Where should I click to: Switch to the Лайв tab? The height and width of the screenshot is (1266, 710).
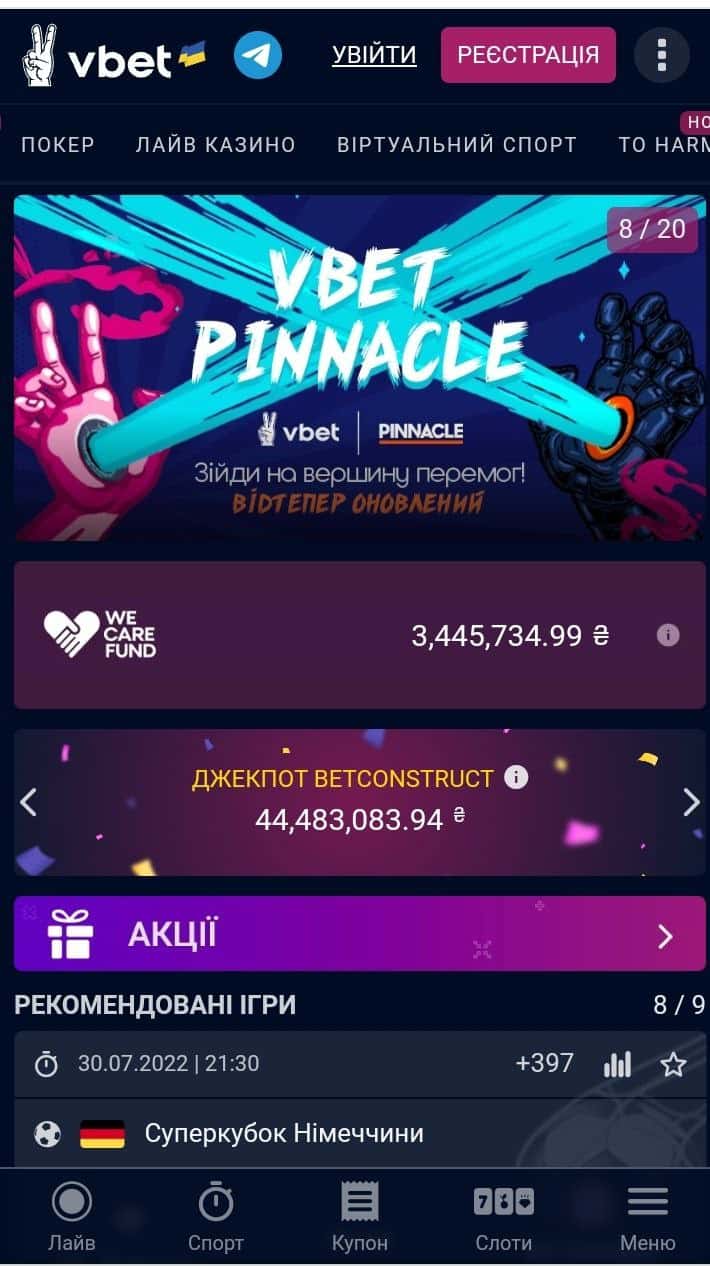[x=72, y=1216]
